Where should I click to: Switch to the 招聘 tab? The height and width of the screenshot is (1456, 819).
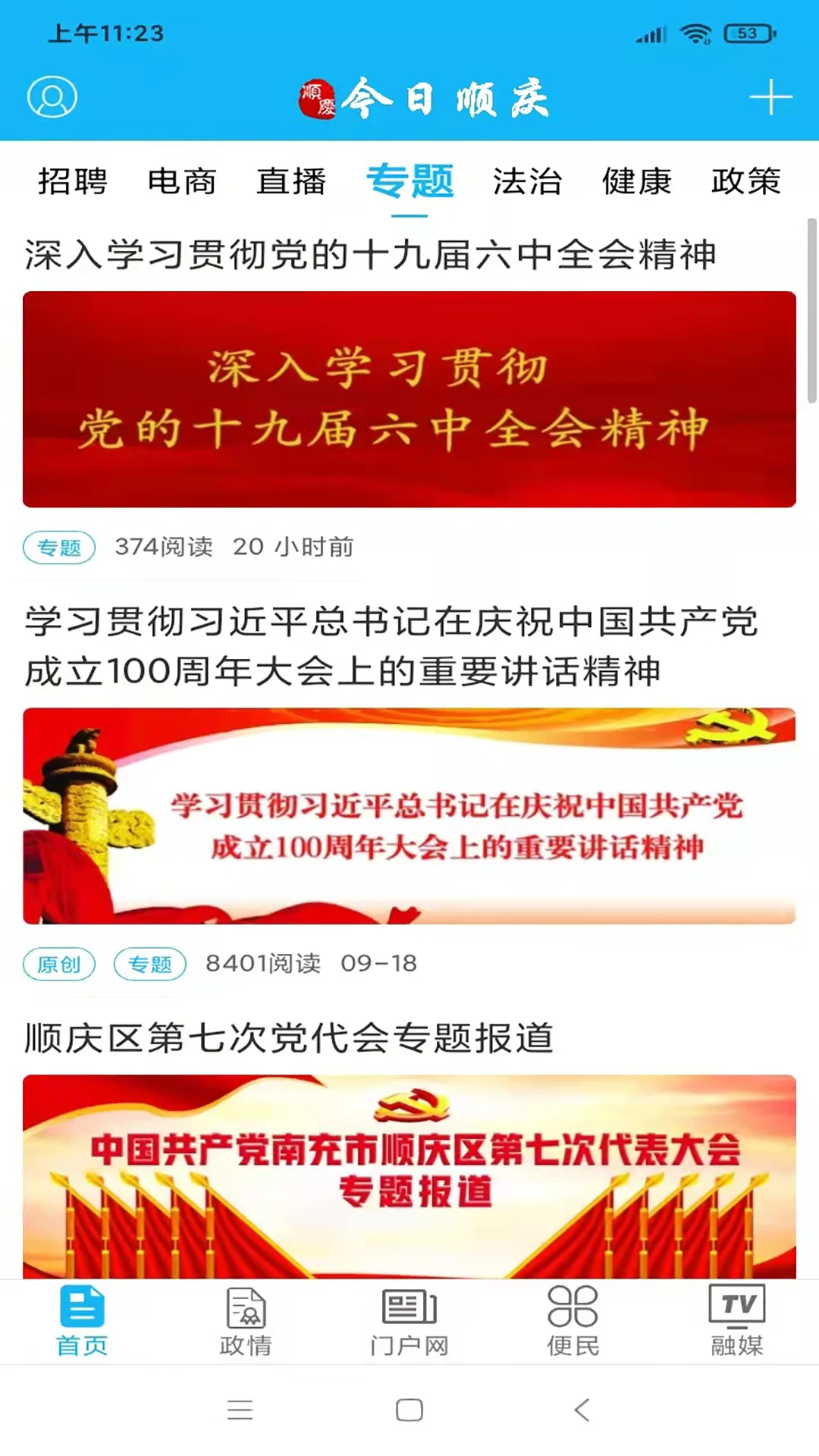(x=74, y=182)
